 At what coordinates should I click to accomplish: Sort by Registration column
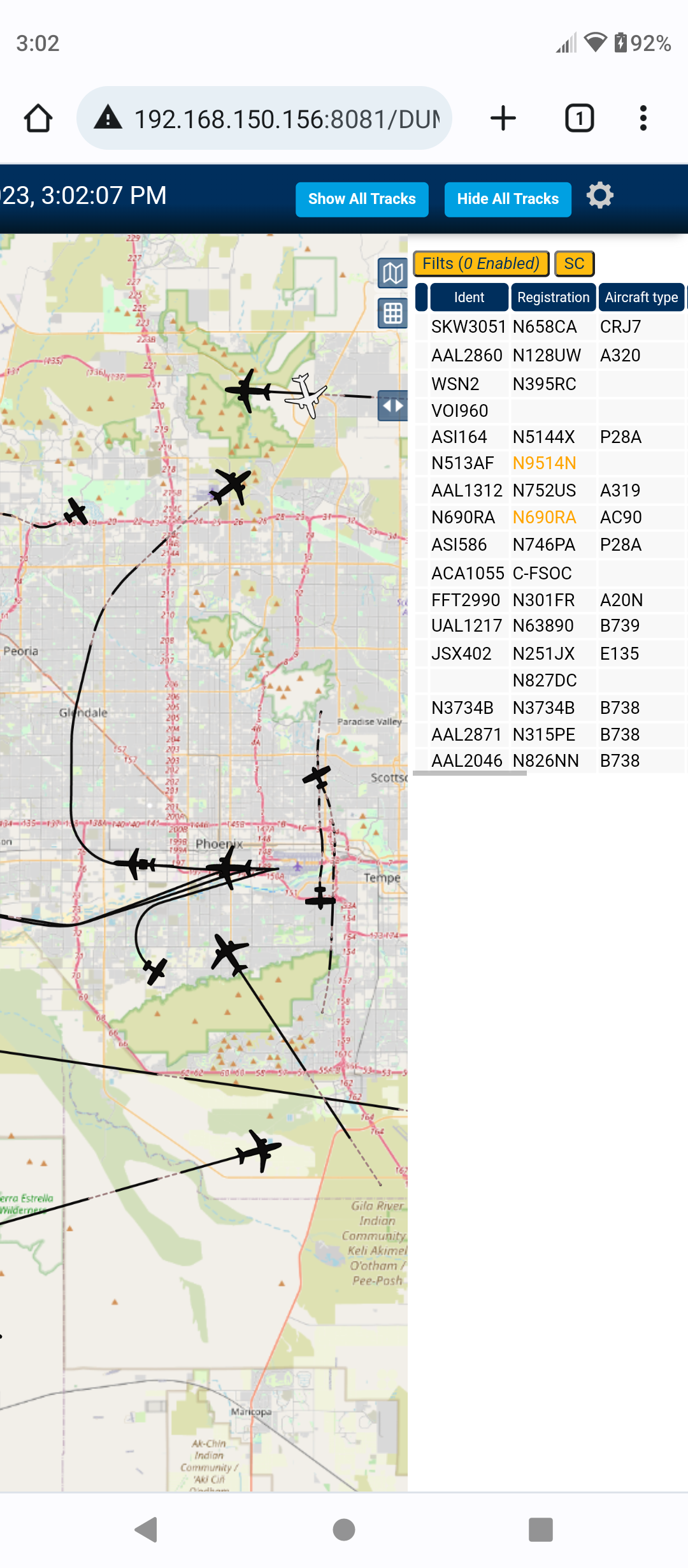click(x=553, y=297)
